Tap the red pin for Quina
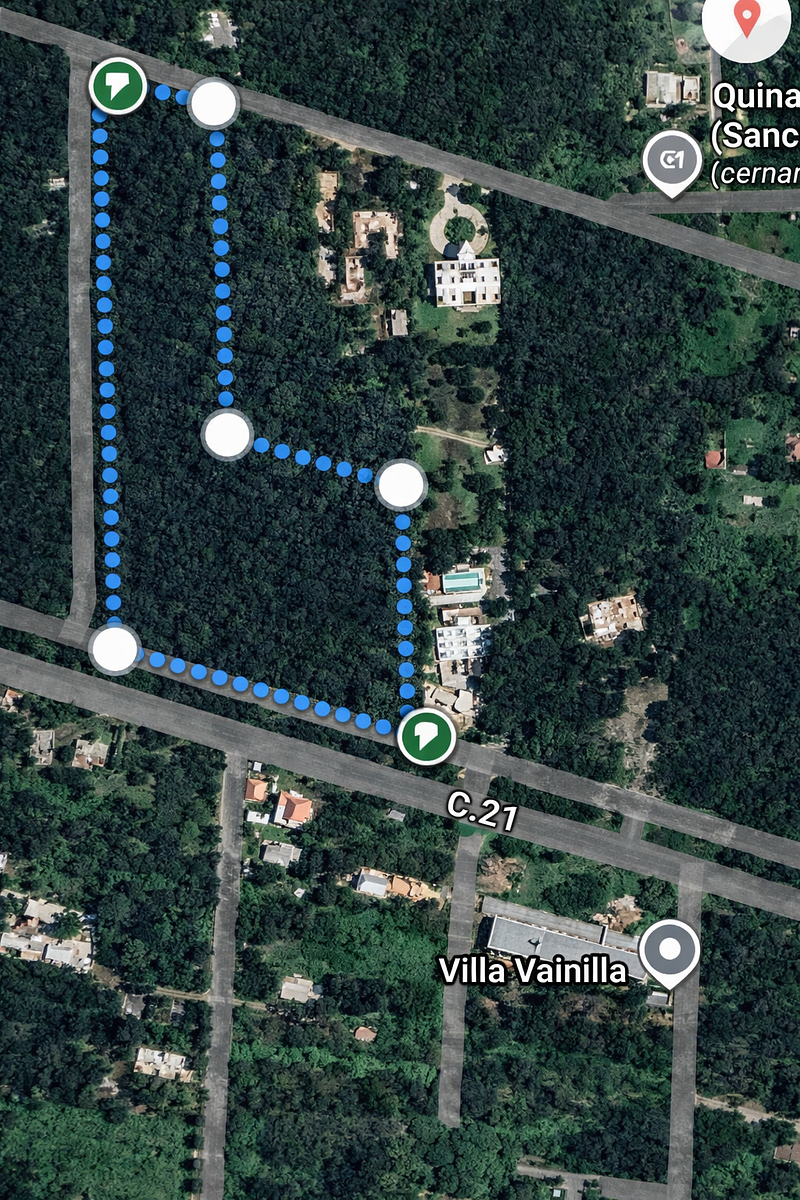 (747, 17)
